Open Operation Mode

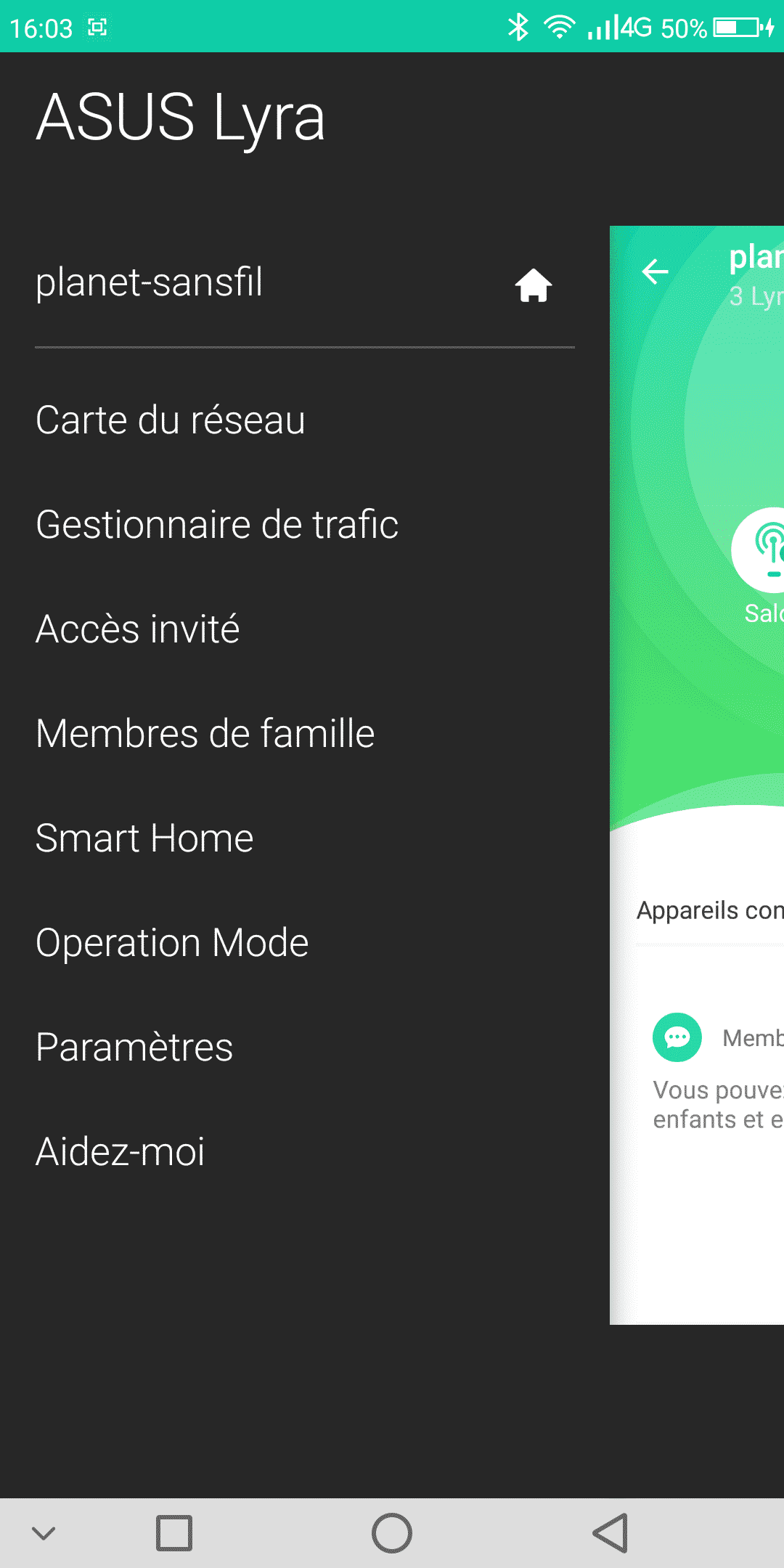172,943
